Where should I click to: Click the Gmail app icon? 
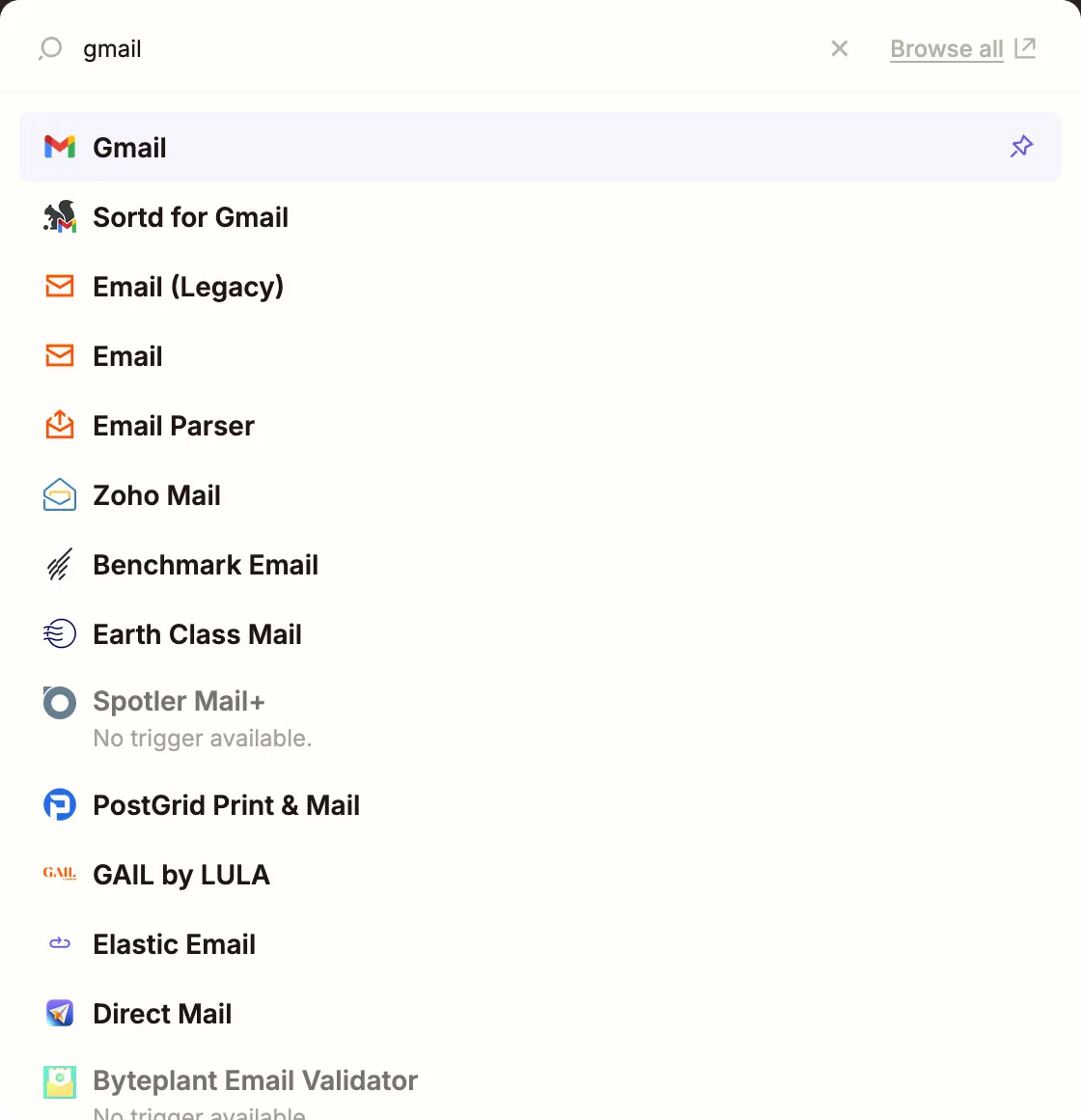(59, 147)
